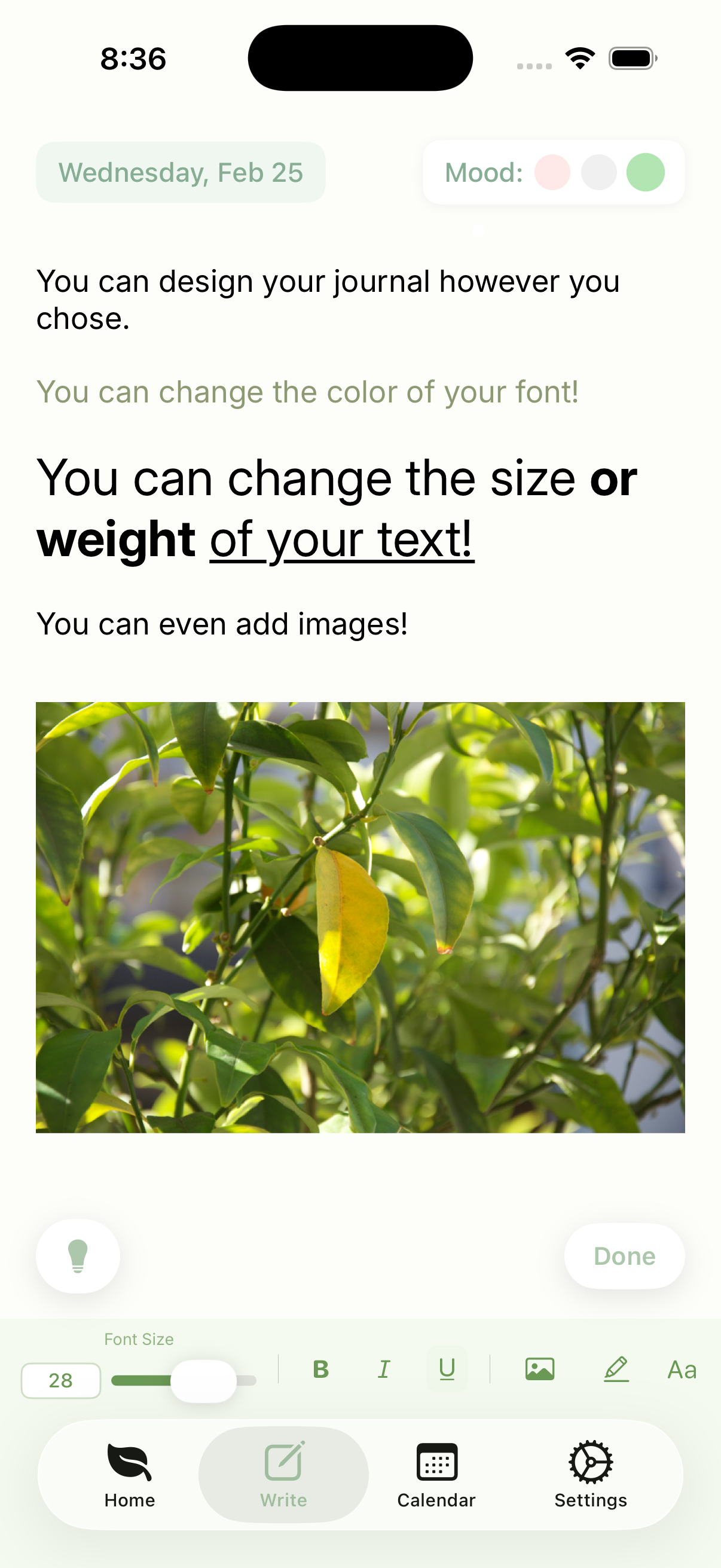Open the date picker for Wednesday Feb 25
Image resolution: width=721 pixels, height=1568 pixels.
tap(181, 172)
